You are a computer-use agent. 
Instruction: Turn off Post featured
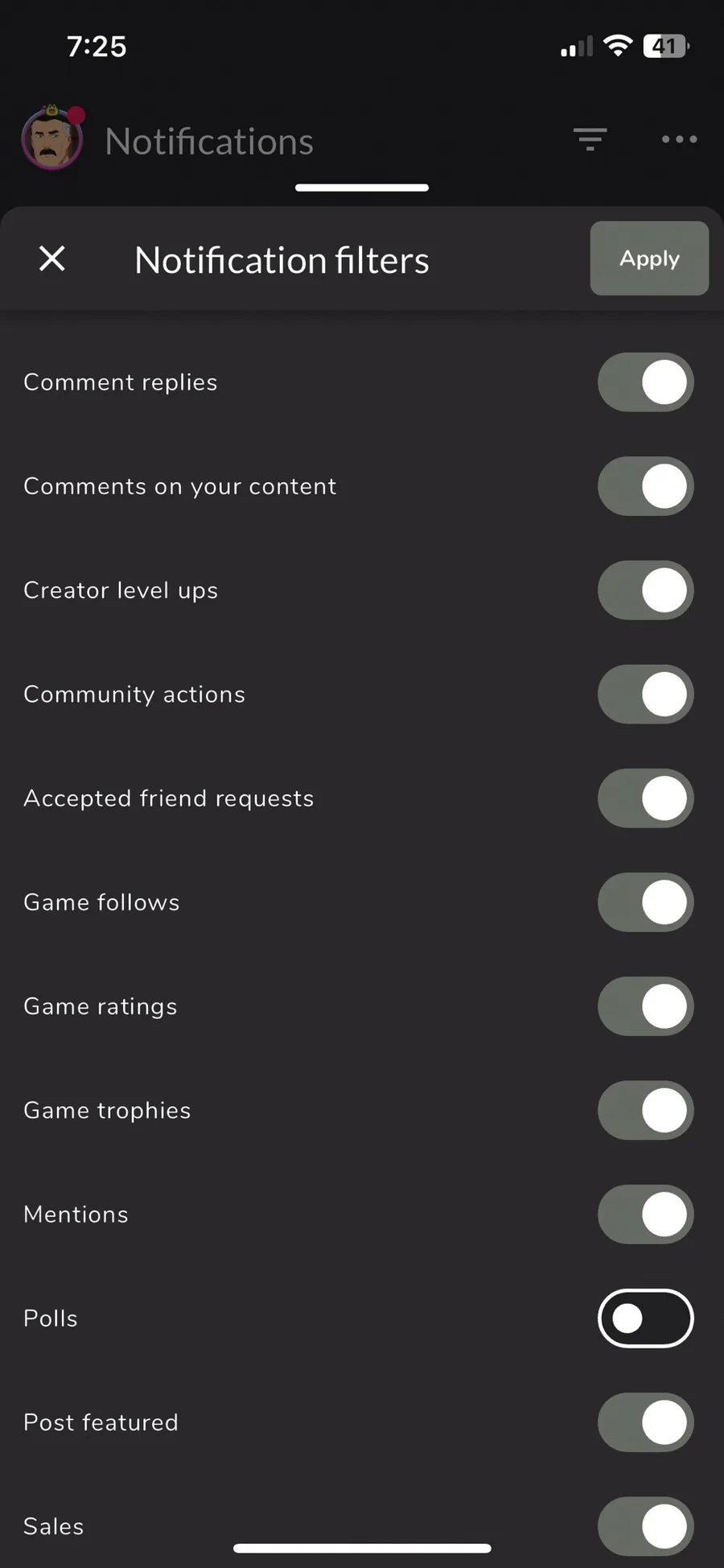point(645,1422)
